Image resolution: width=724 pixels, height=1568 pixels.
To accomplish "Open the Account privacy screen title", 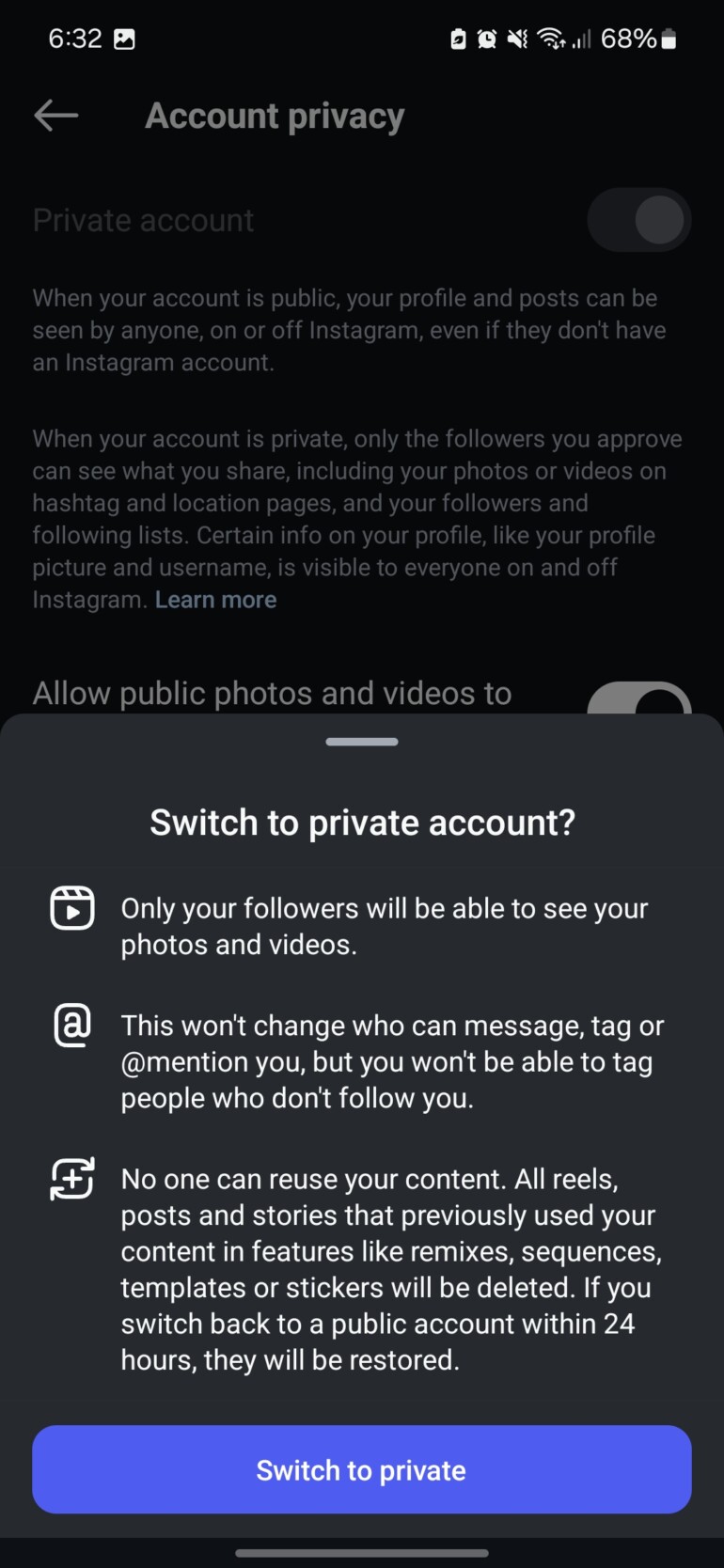I will point(274,115).
